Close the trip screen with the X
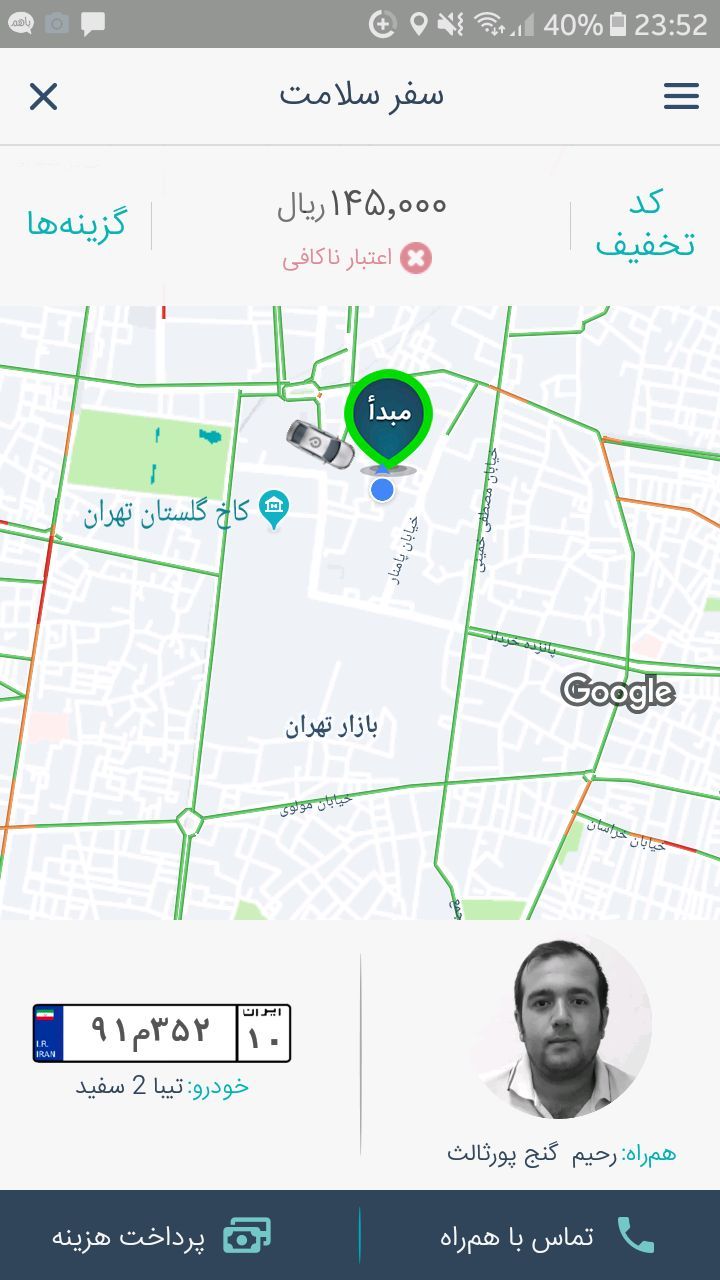Image resolution: width=720 pixels, height=1280 pixels. [43, 96]
